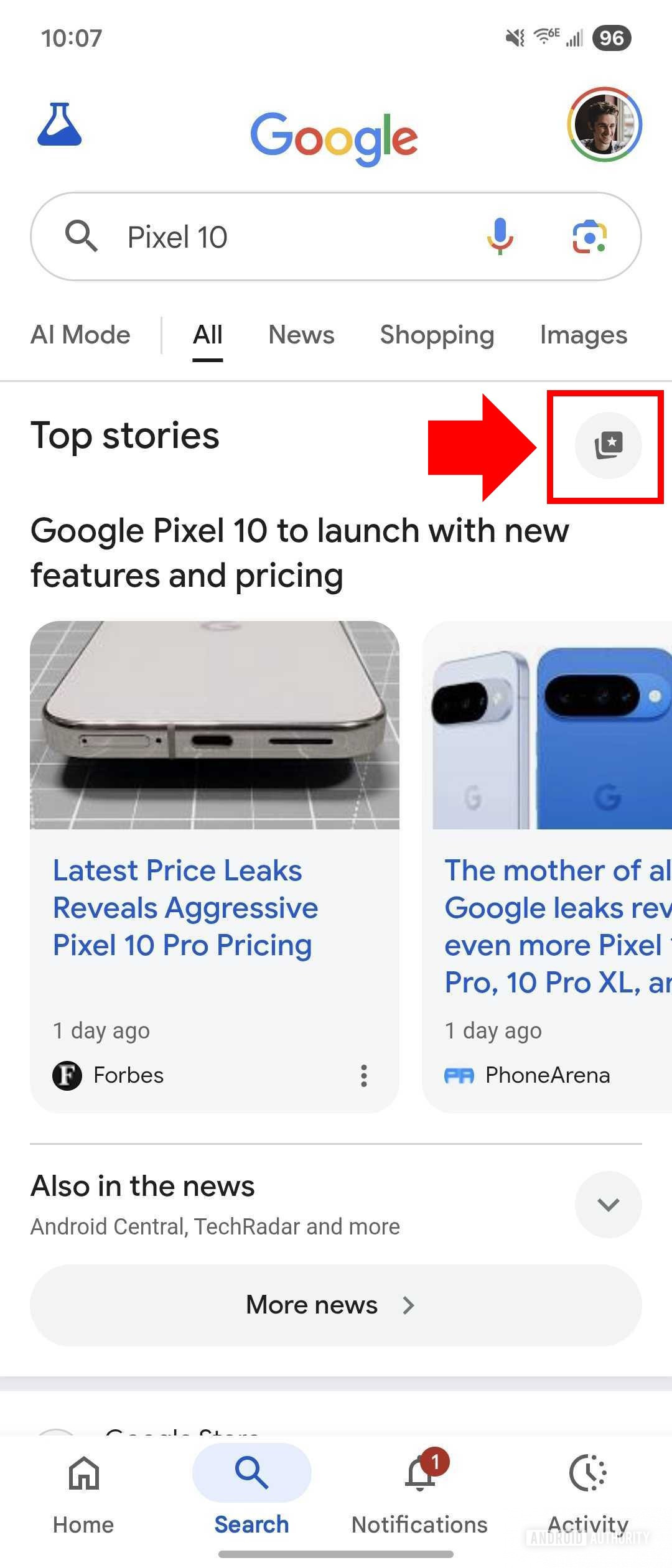Switch to the News tab
Viewport: 672px width, 1568px height.
tap(301, 335)
